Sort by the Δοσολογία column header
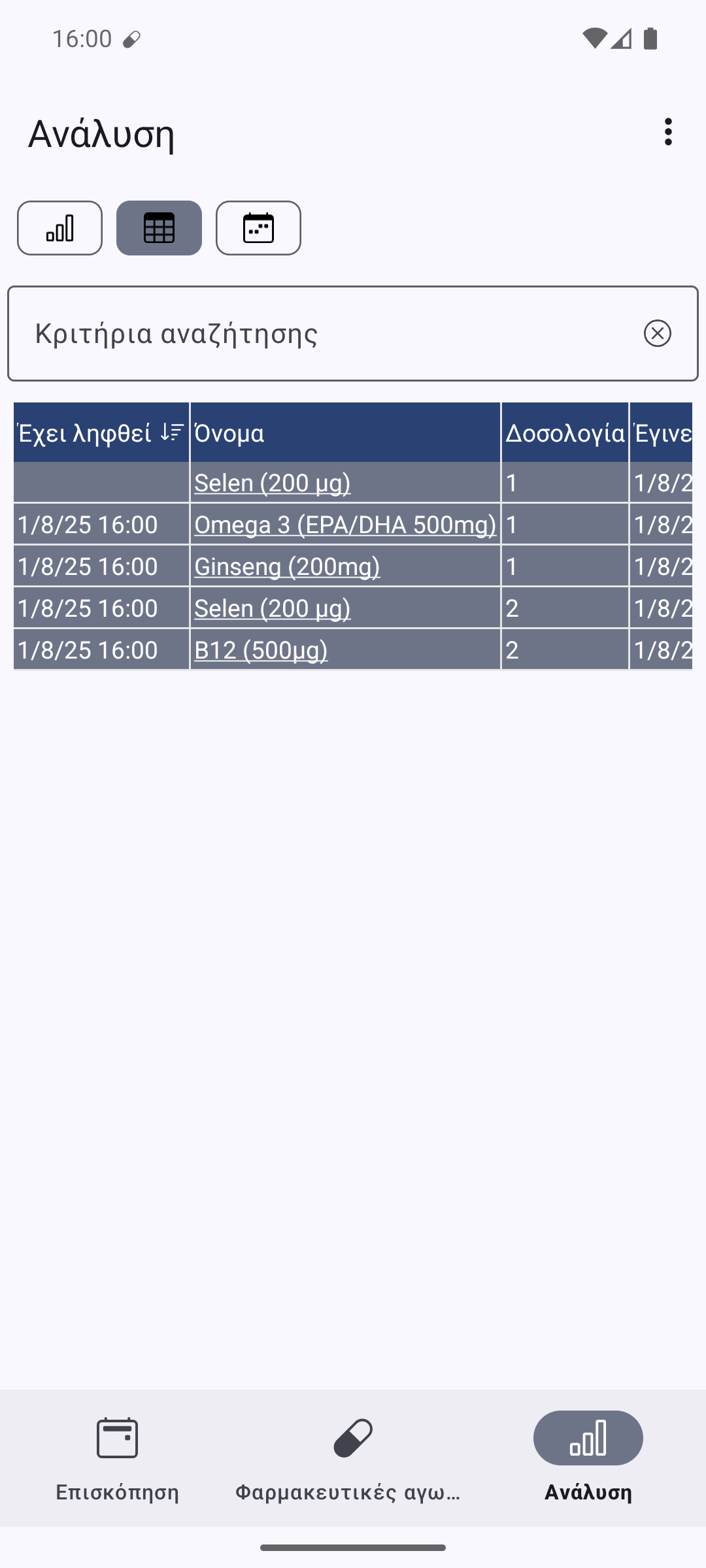This screenshot has height=1568, width=706. tap(565, 433)
